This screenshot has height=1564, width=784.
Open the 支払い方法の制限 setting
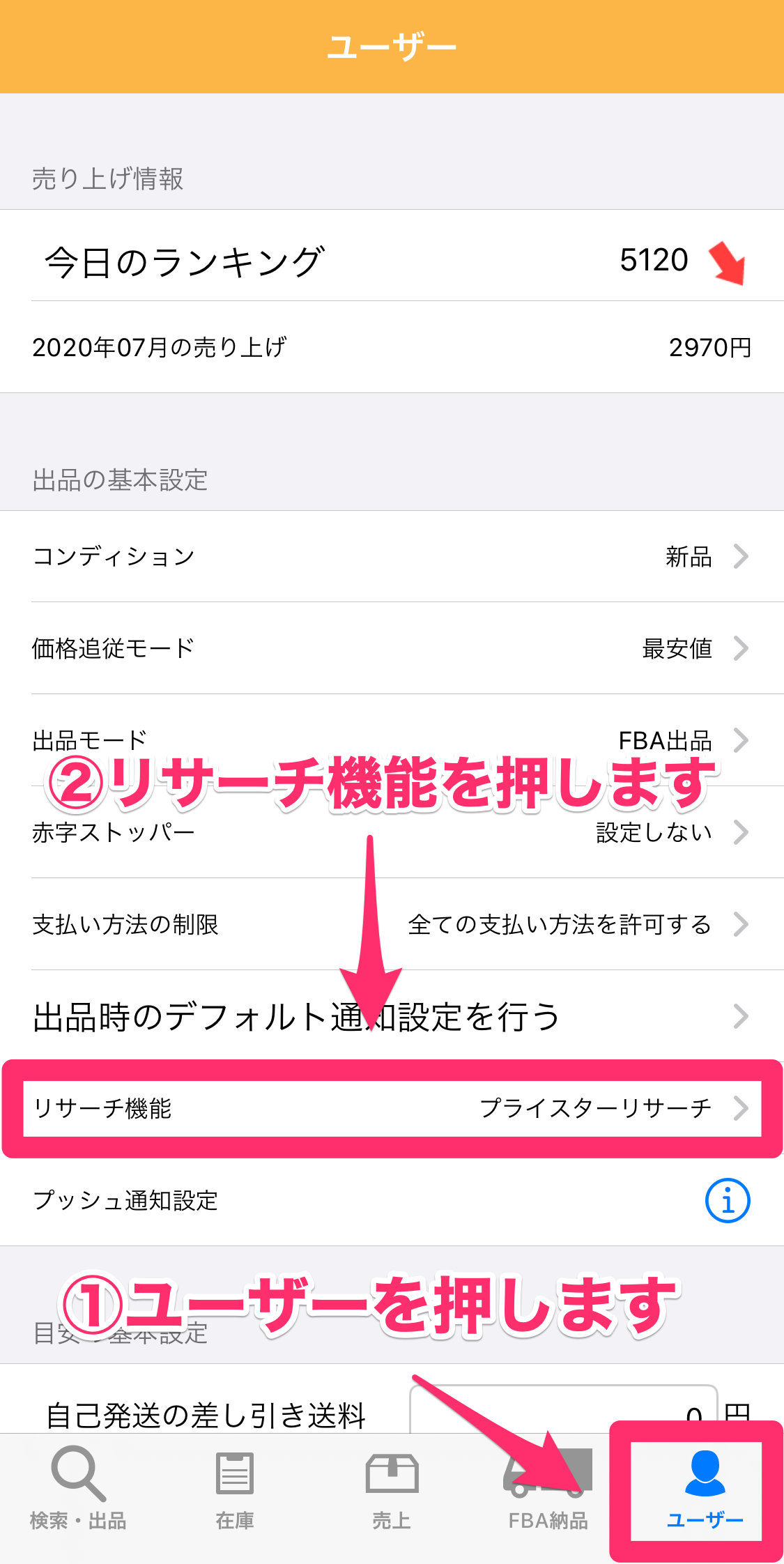[x=392, y=924]
